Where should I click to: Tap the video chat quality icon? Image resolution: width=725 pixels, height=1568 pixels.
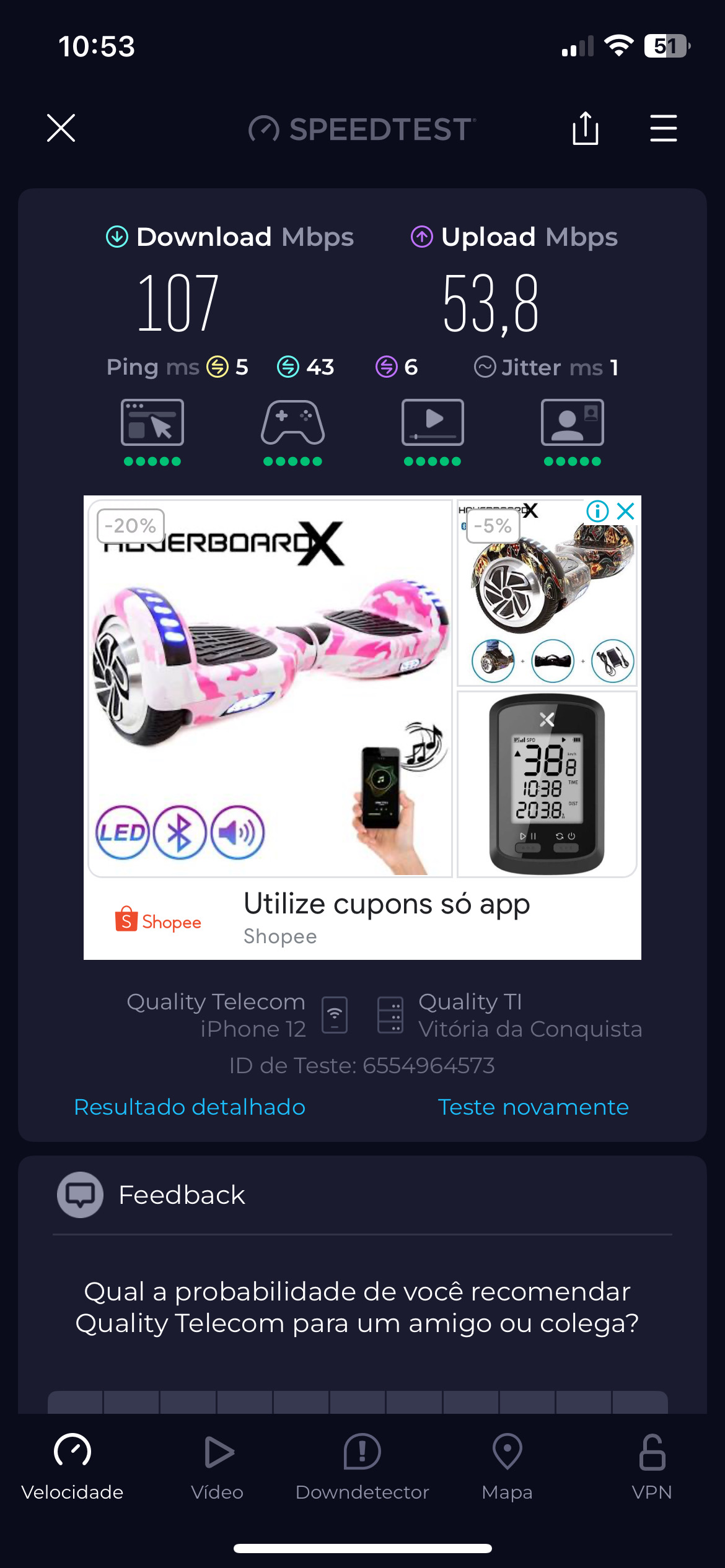click(572, 424)
